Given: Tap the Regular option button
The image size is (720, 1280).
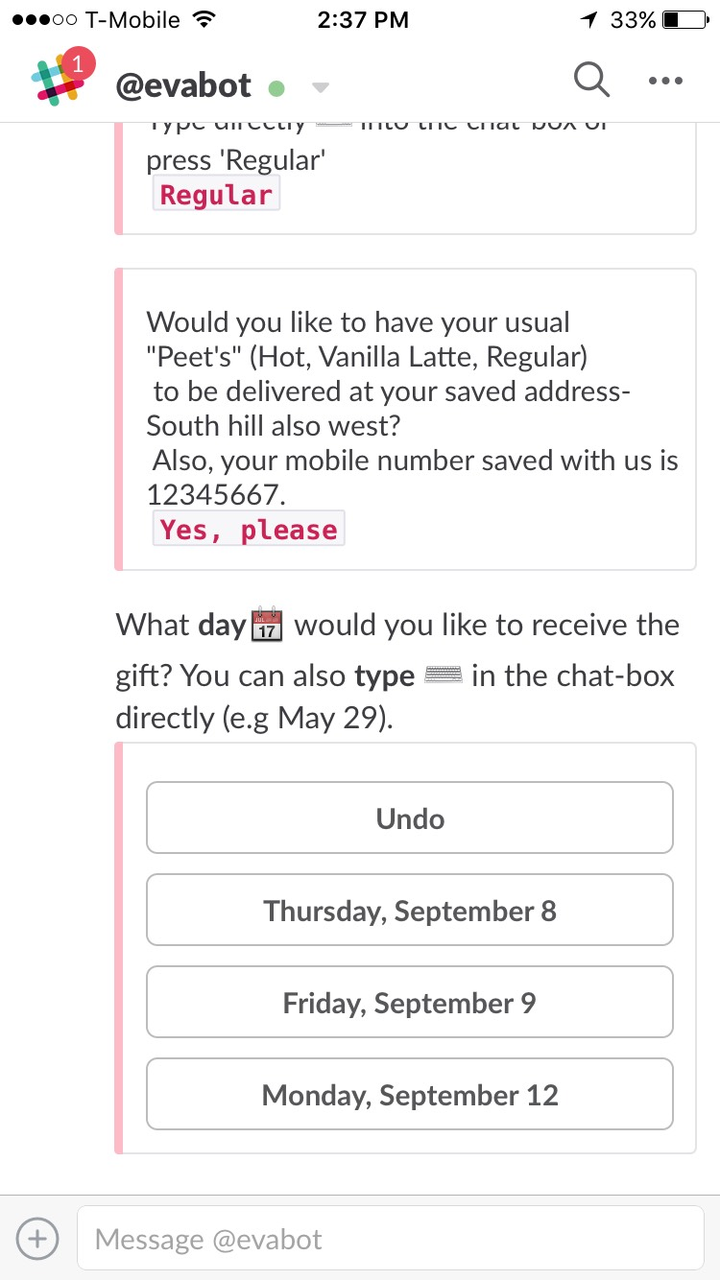Looking at the screenshot, I should (x=216, y=194).
